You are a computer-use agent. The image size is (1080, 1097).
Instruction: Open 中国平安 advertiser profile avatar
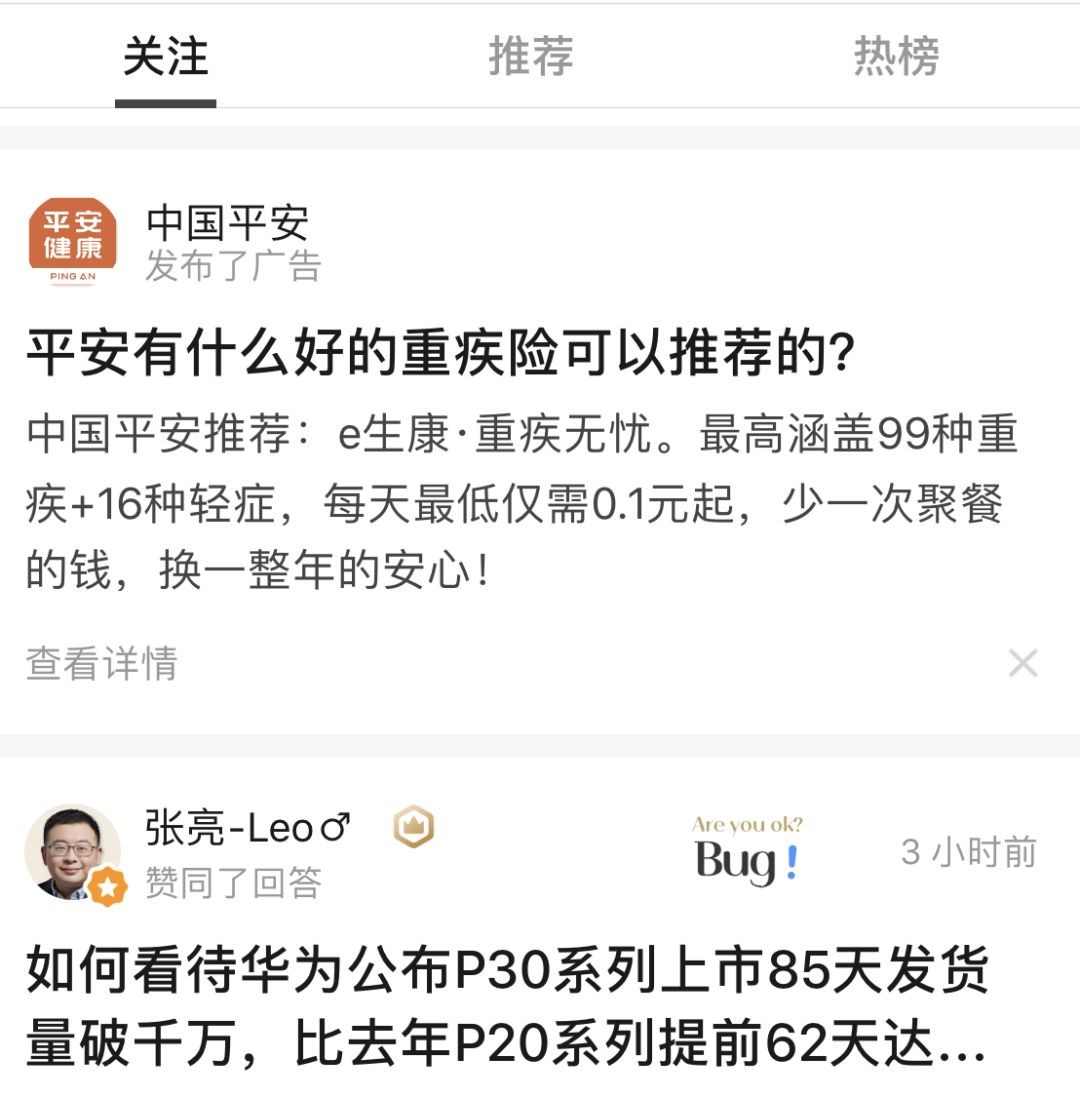72,241
